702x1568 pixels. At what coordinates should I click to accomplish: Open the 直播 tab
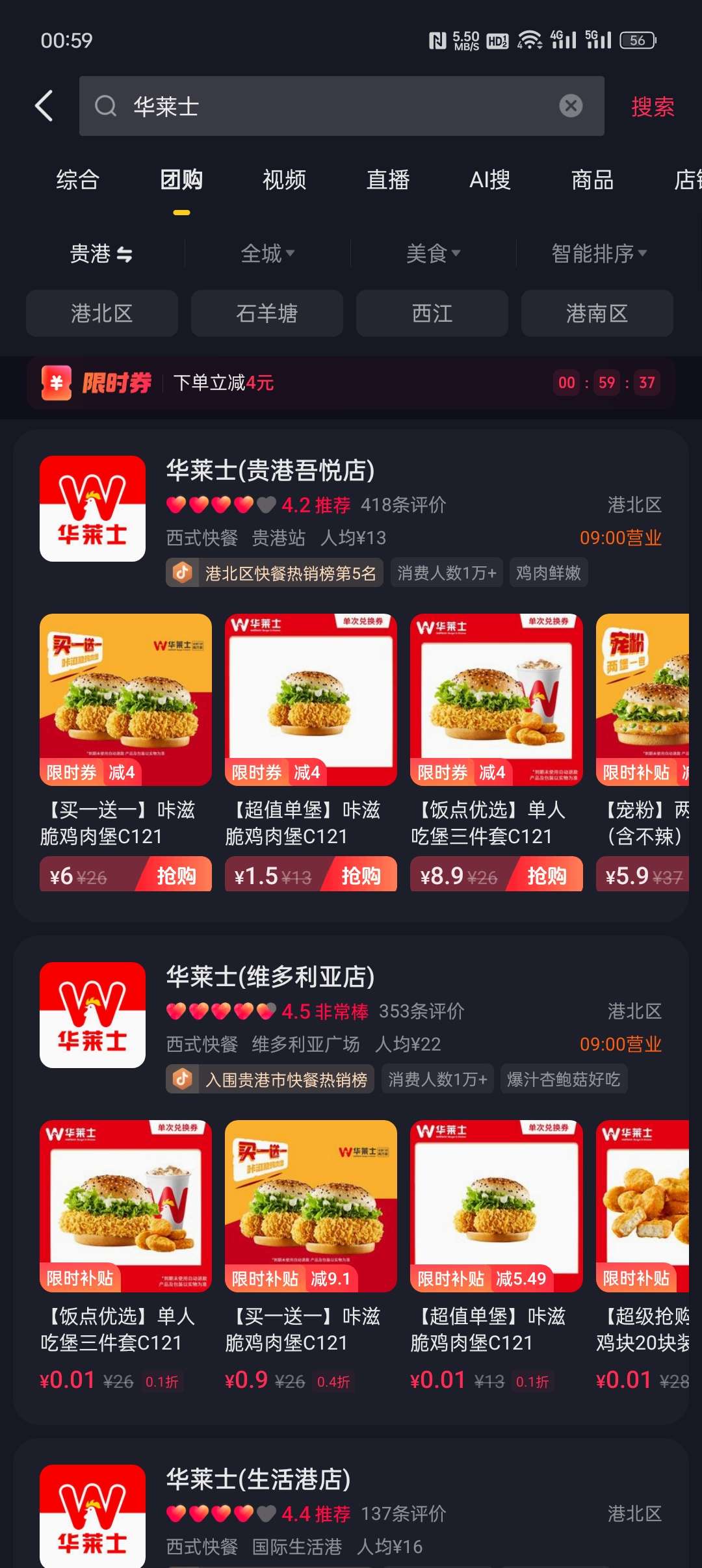pos(387,180)
